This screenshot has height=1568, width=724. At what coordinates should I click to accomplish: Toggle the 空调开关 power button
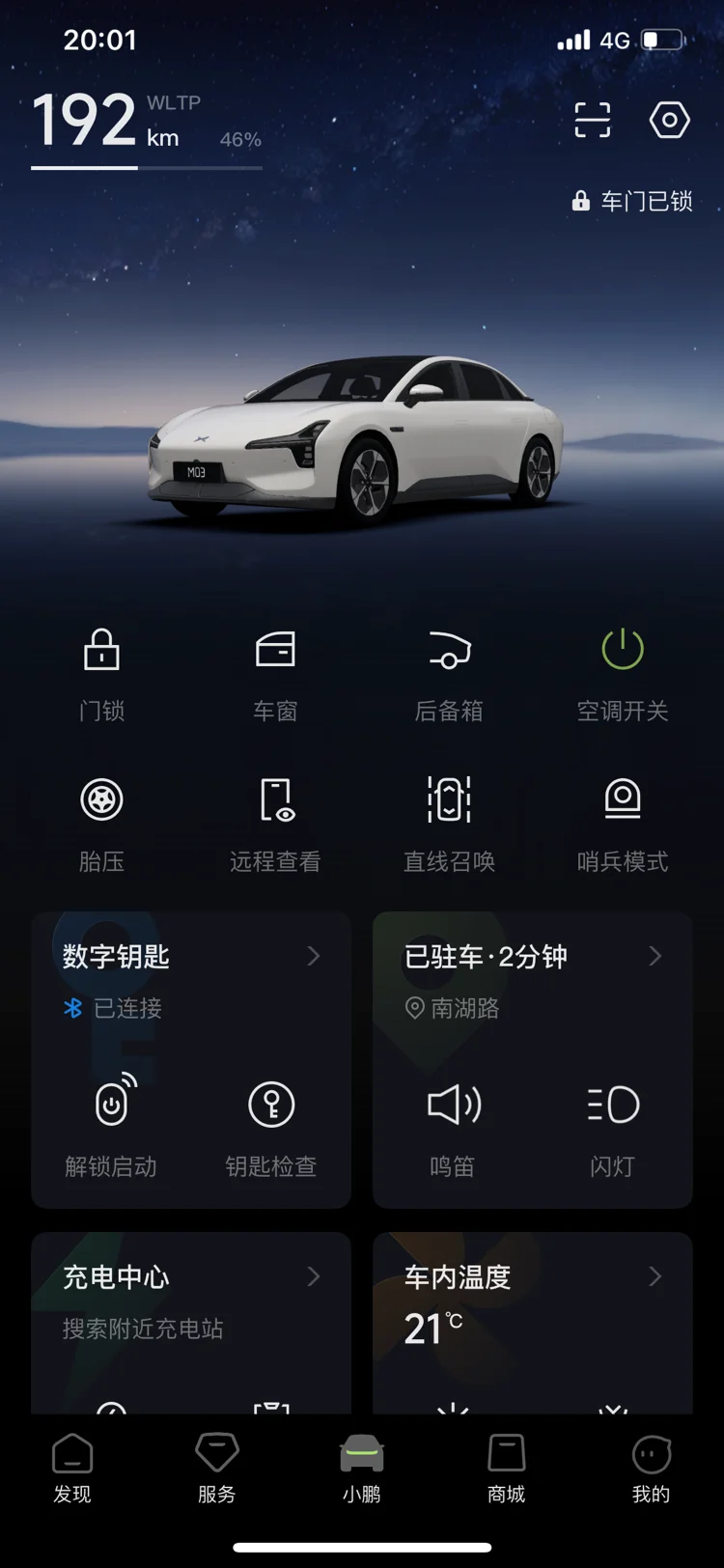pyautogui.click(x=623, y=674)
